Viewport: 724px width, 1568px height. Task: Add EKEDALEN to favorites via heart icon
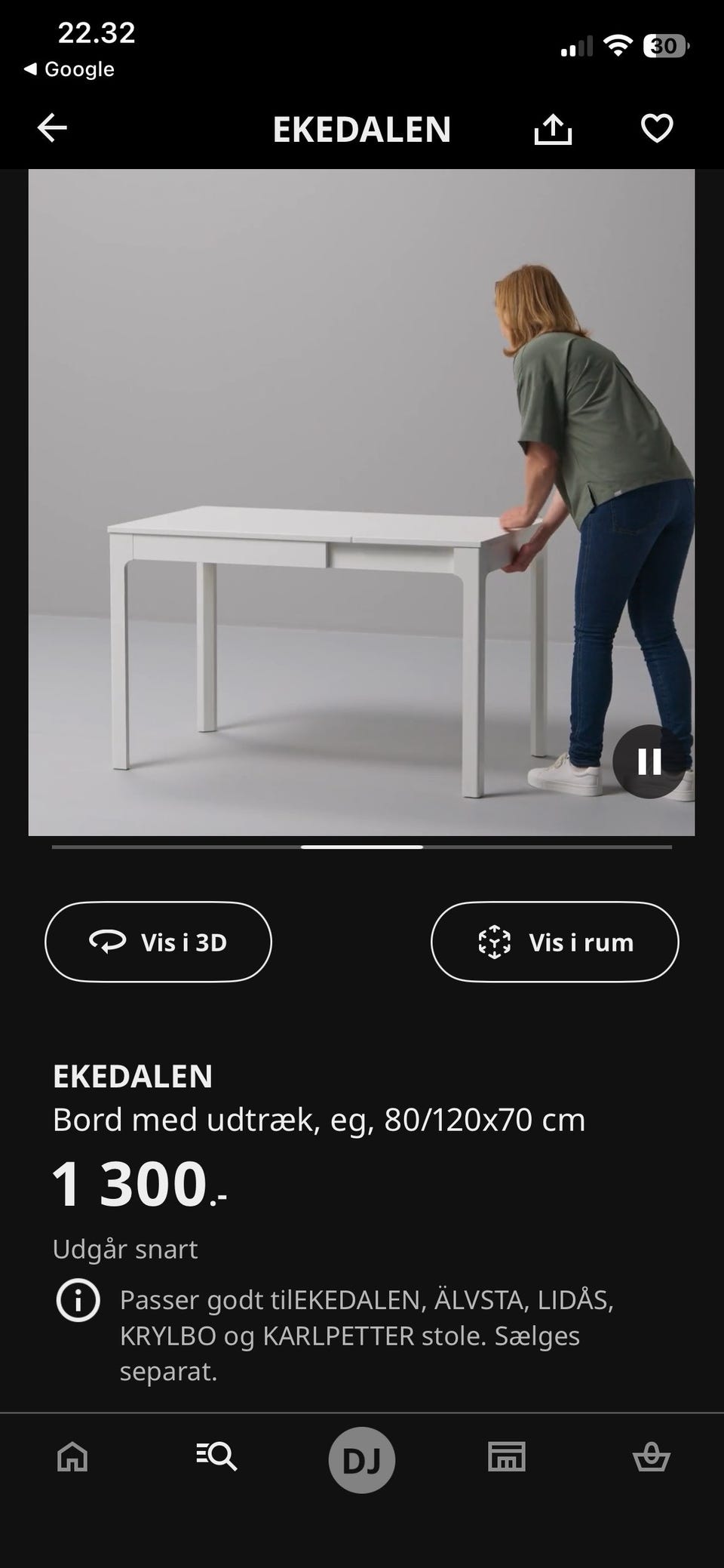click(x=657, y=129)
